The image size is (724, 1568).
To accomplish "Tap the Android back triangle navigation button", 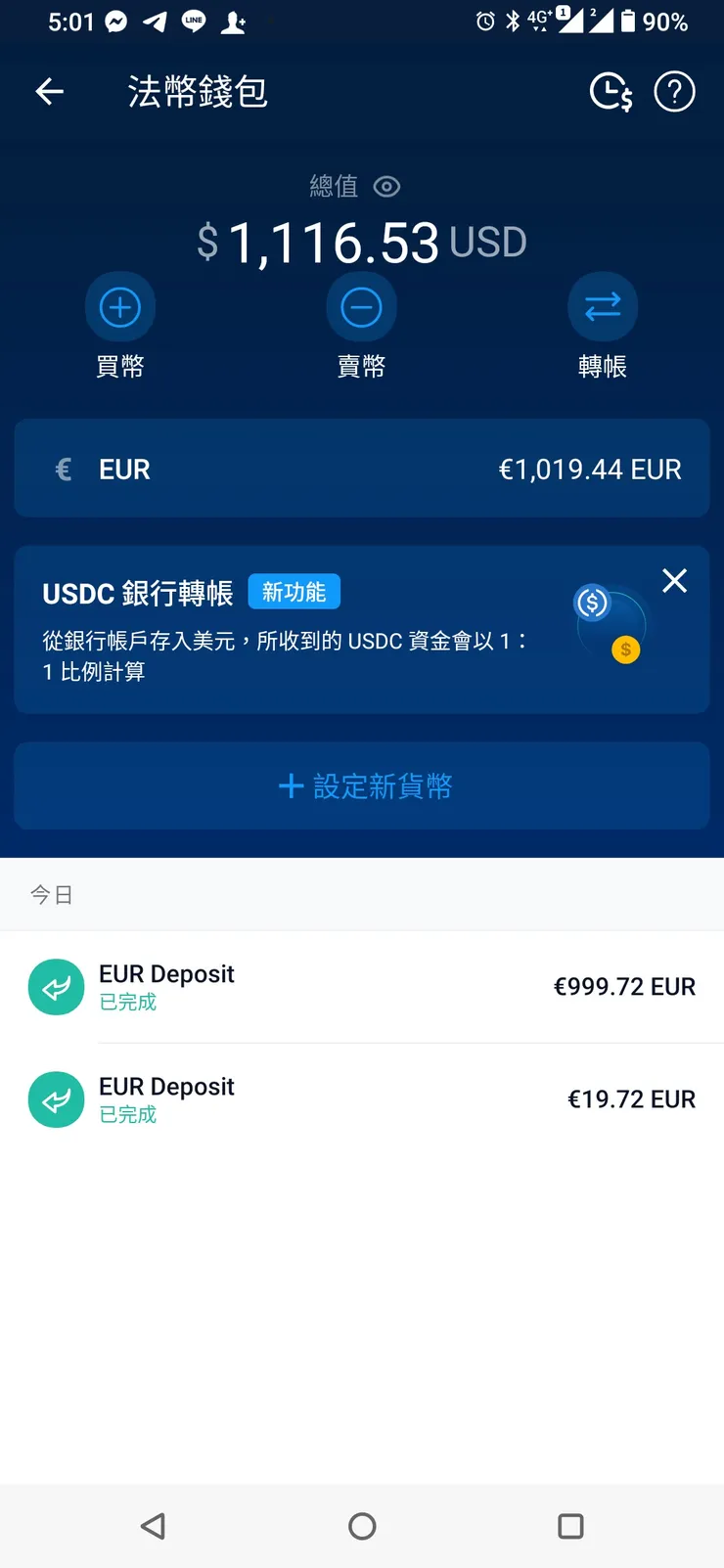I will click(152, 1526).
